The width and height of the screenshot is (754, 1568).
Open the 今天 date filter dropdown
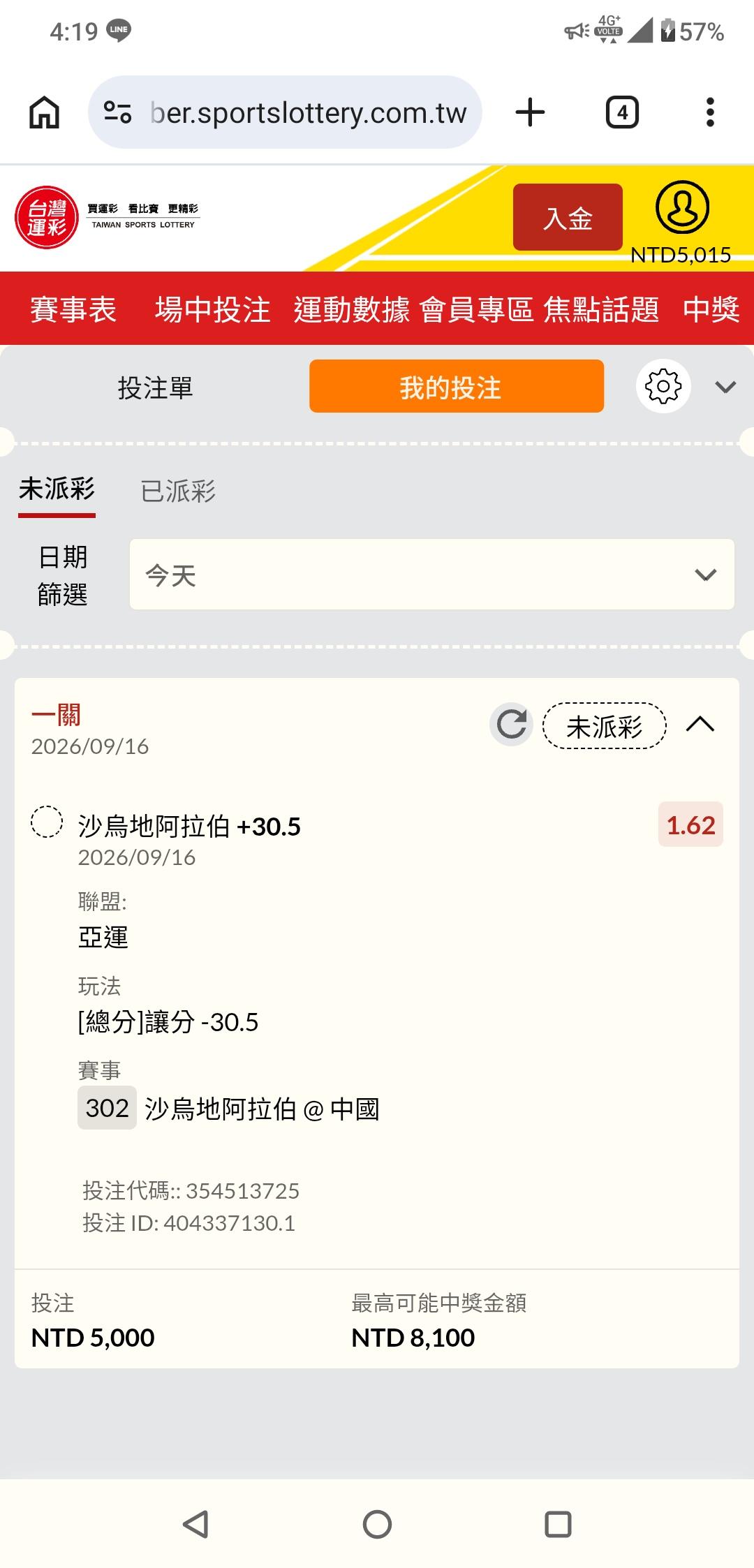431,575
